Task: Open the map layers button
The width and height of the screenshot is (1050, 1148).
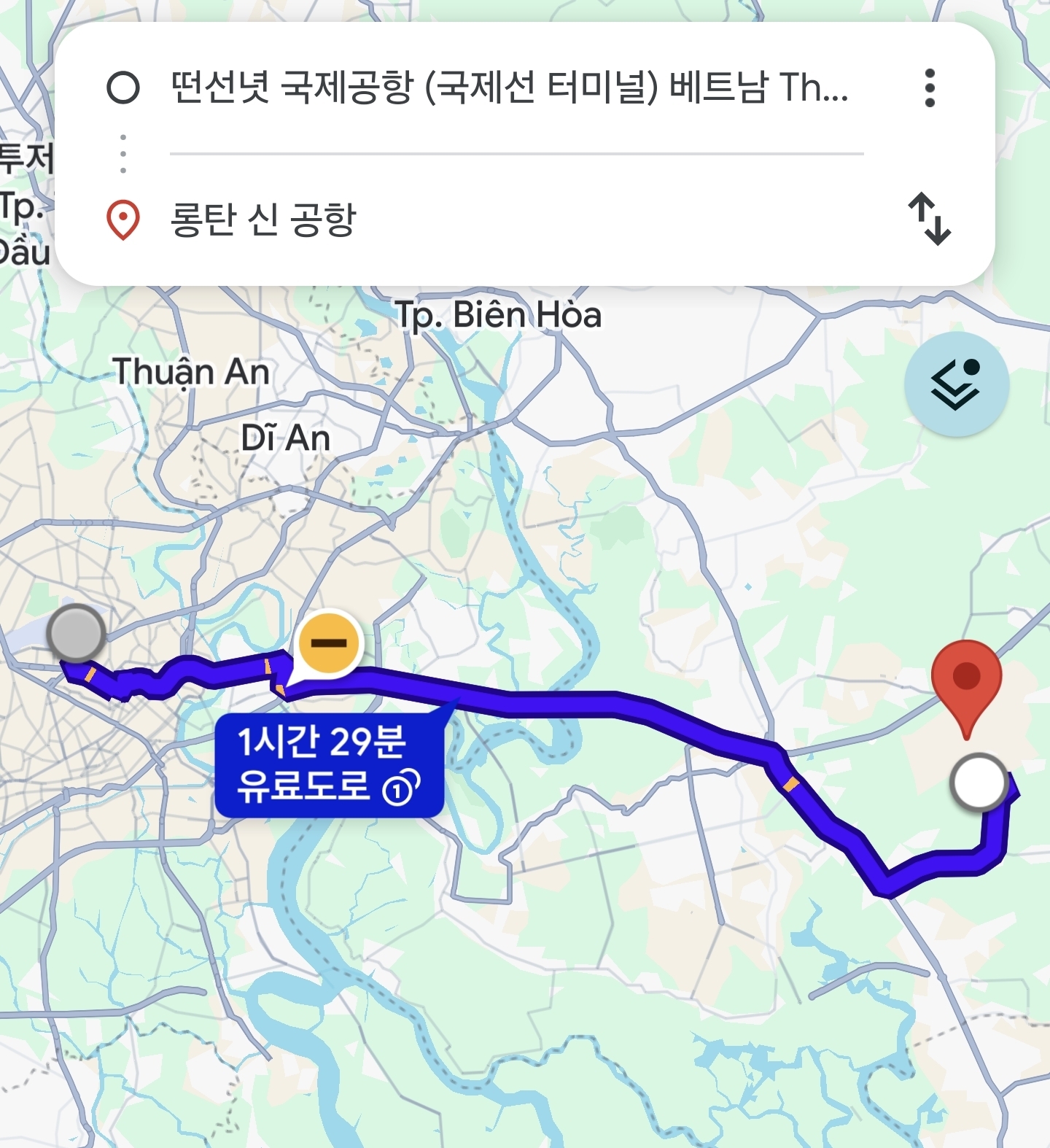Action: click(956, 384)
